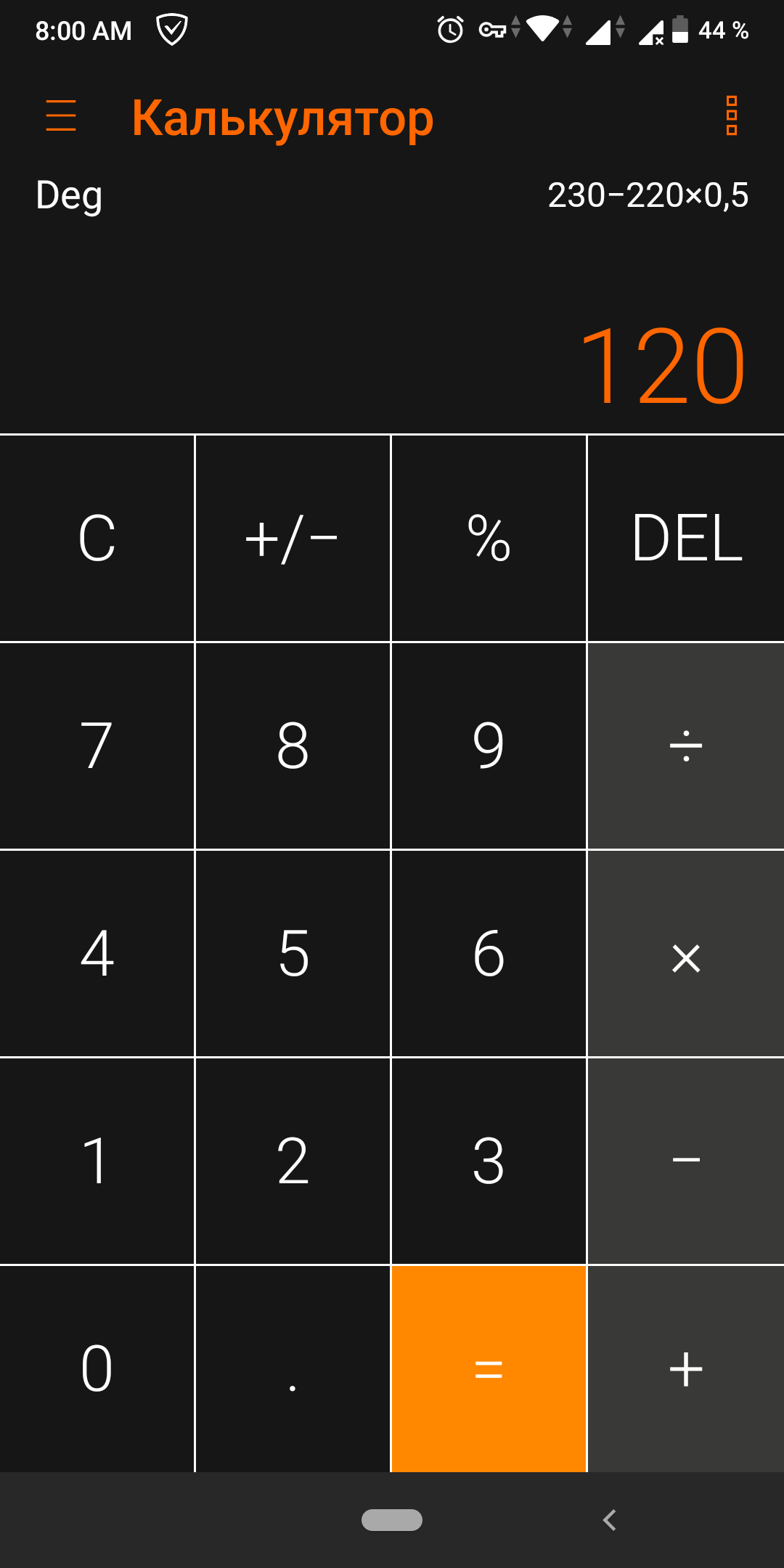Select the multiplication operator
Screen dimensions: 784x1568
[x=686, y=953]
